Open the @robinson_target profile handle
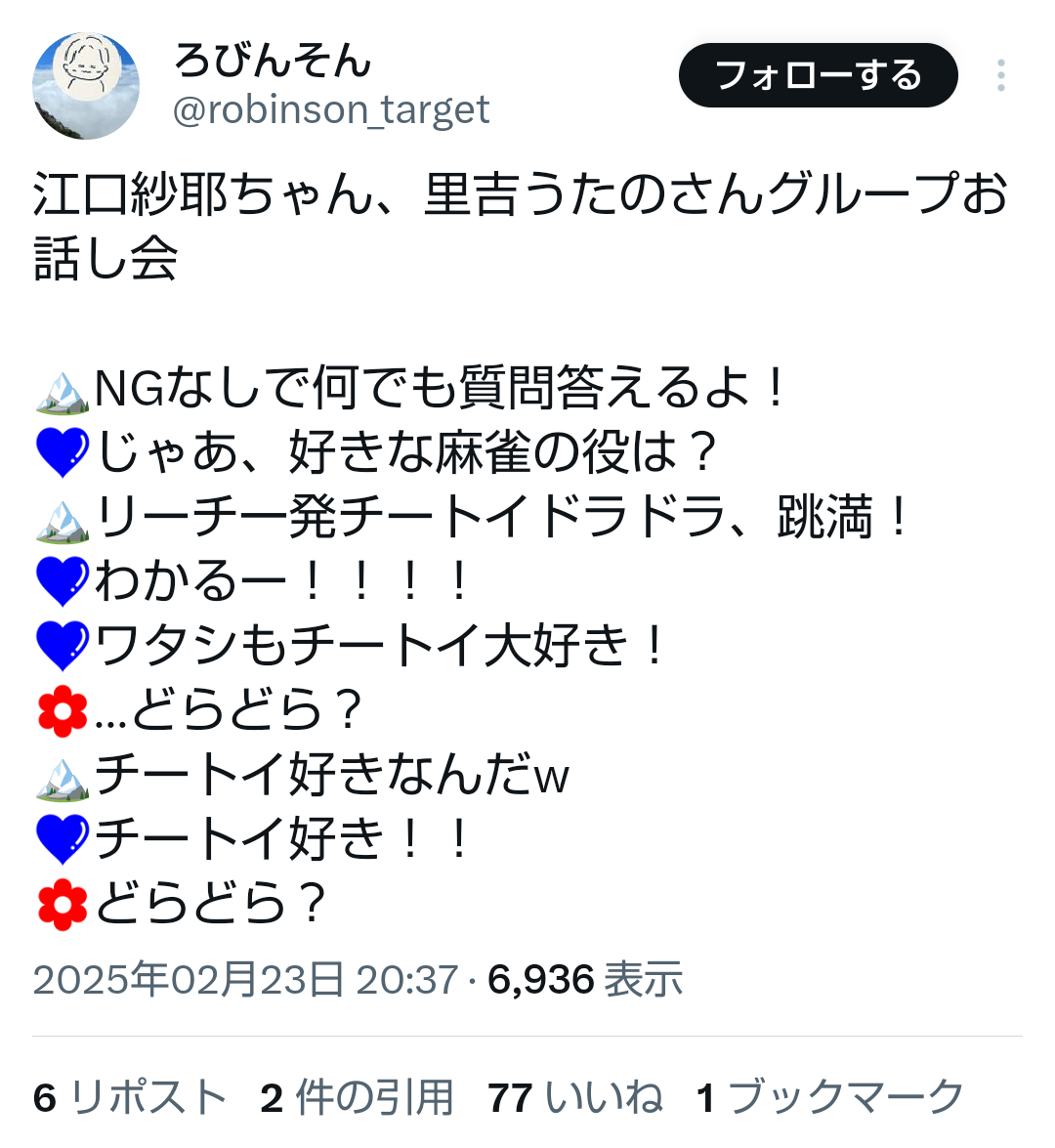1055x1148 pixels. tap(331, 110)
